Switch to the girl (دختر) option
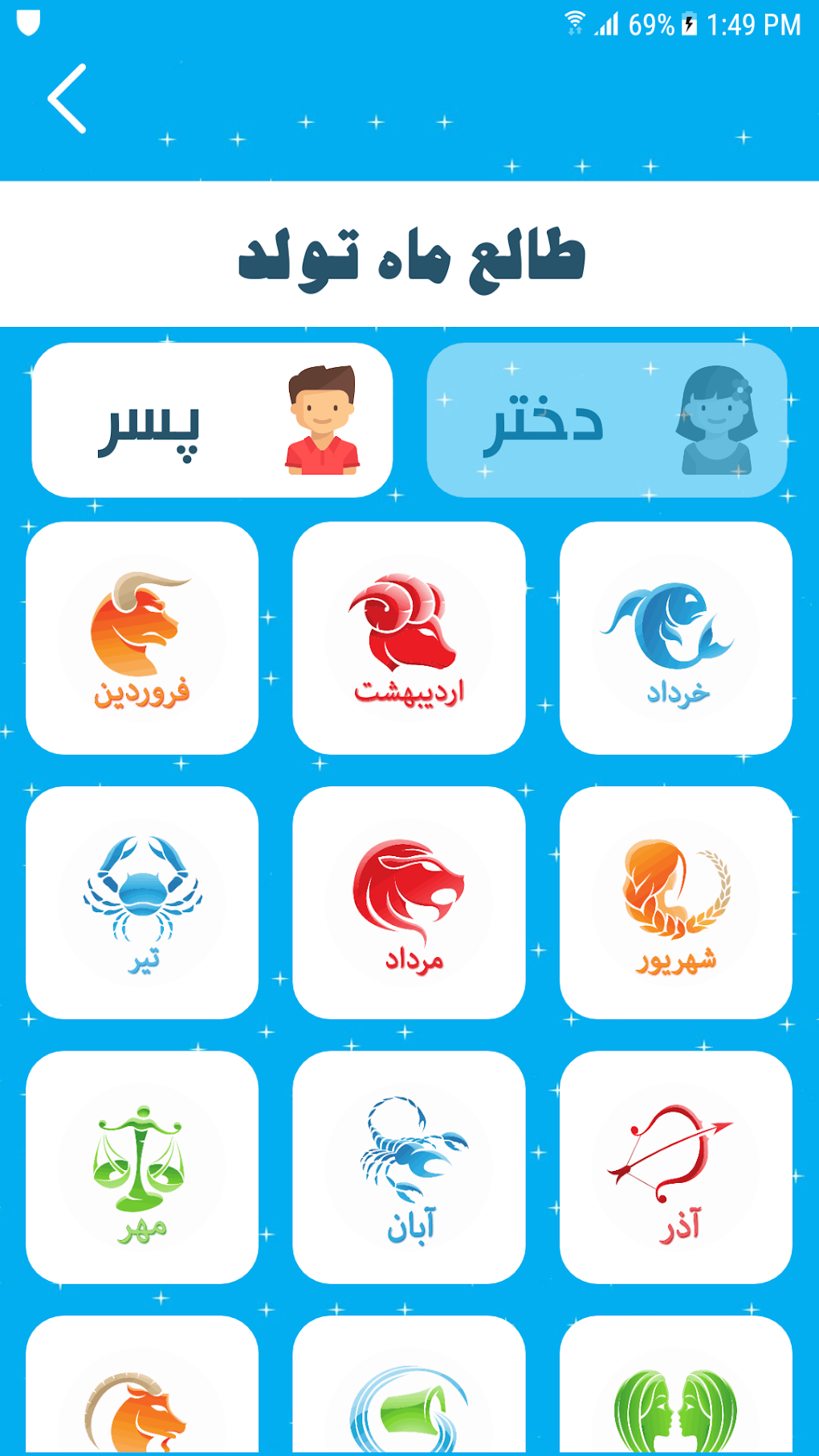Viewport: 819px width, 1456px height. click(607, 420)
